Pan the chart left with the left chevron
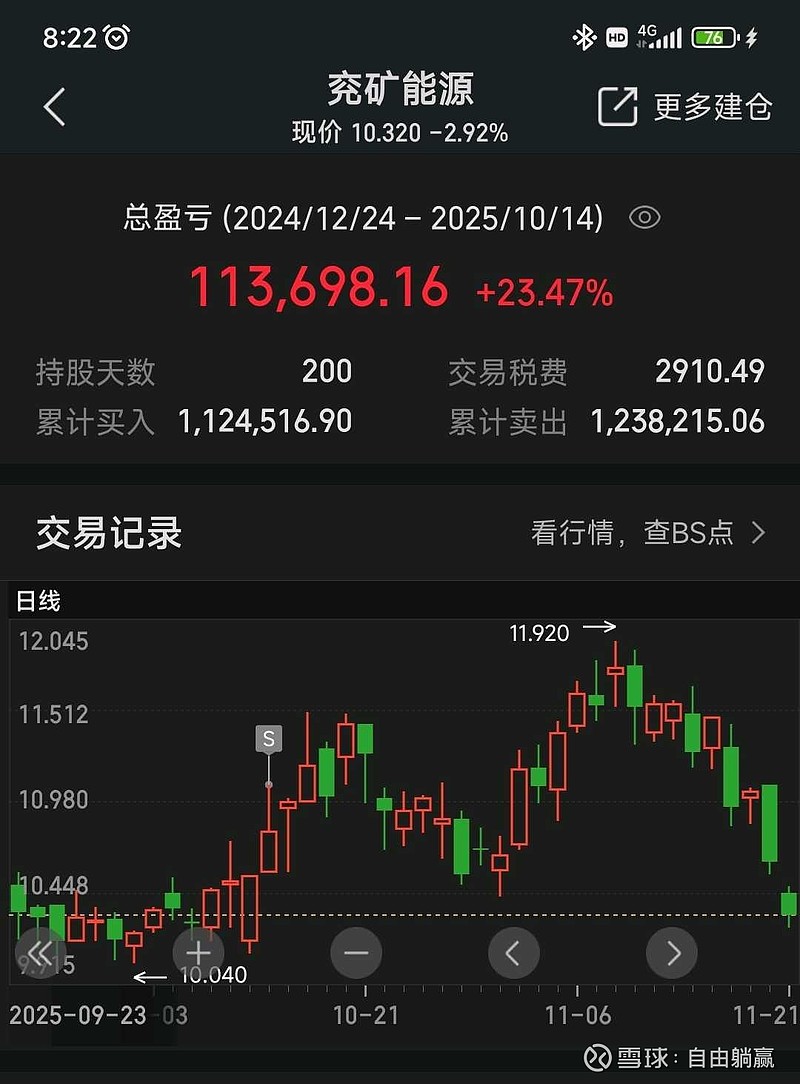 coord(514,952)
